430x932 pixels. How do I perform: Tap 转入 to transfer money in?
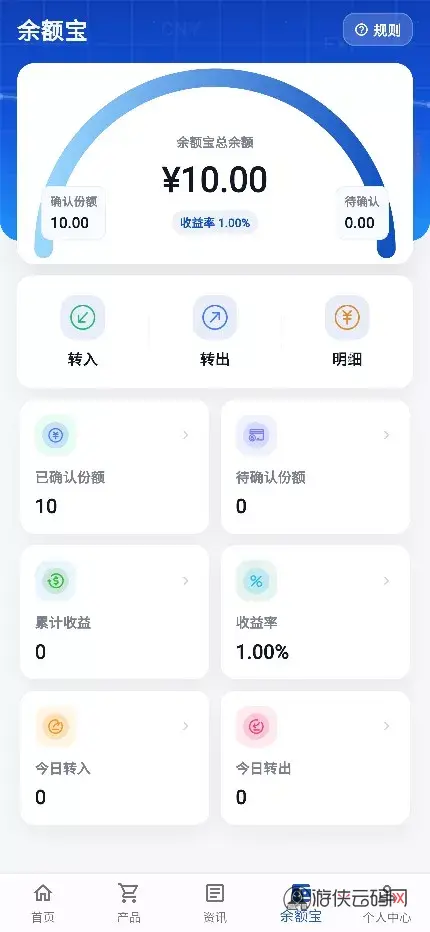point(83,331)
